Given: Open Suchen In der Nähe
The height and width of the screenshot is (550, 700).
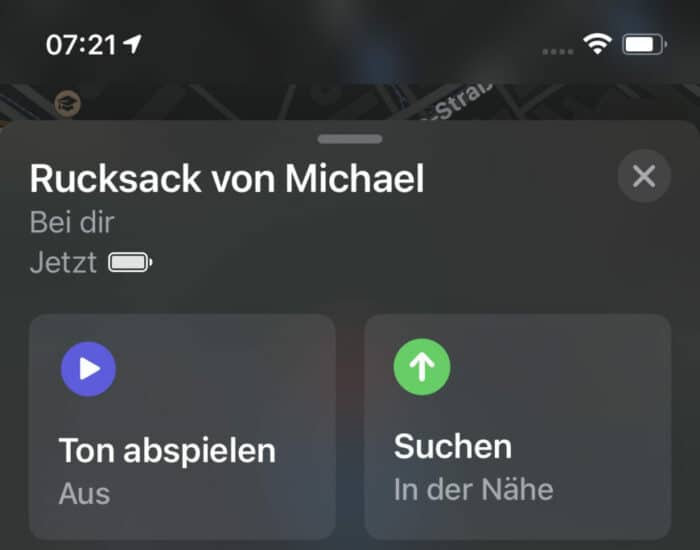Looking at the screenshot, I should (x=517, y=427).
